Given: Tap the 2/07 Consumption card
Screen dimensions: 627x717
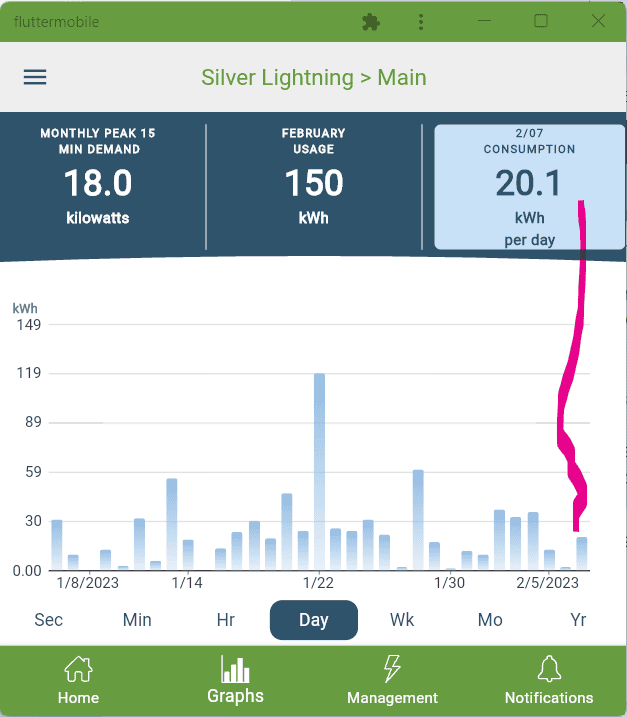Looking at the screenshot, I should (x=529, y=187).
